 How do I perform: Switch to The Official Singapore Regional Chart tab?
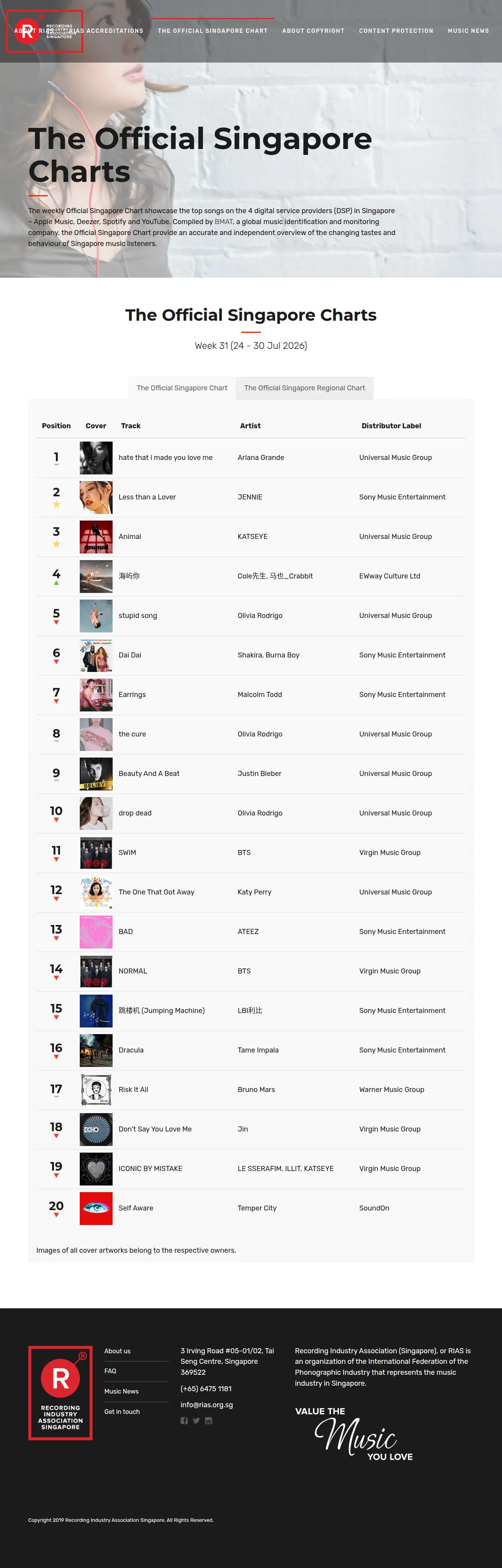coord(304,388)
